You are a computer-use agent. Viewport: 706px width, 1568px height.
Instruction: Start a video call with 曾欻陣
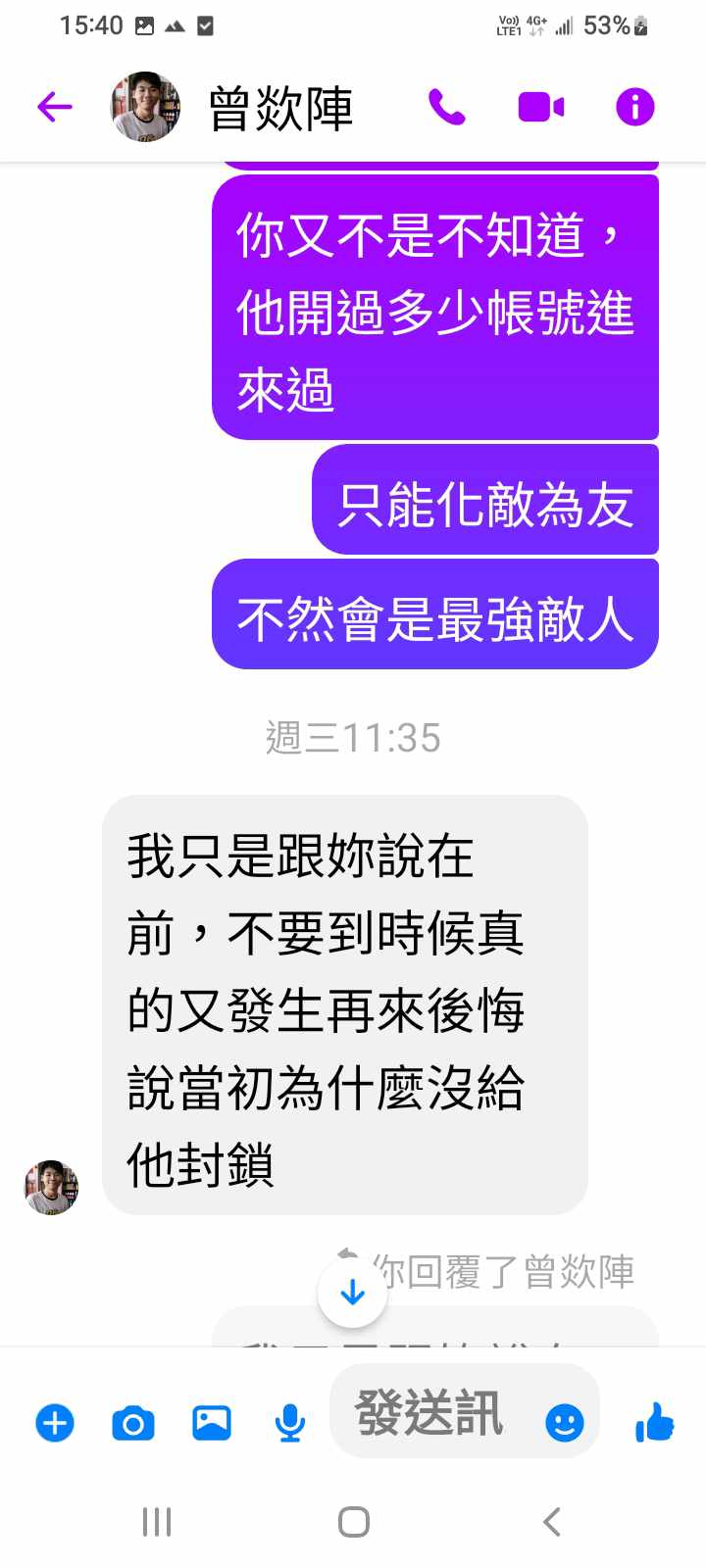[x=540, y=107]
